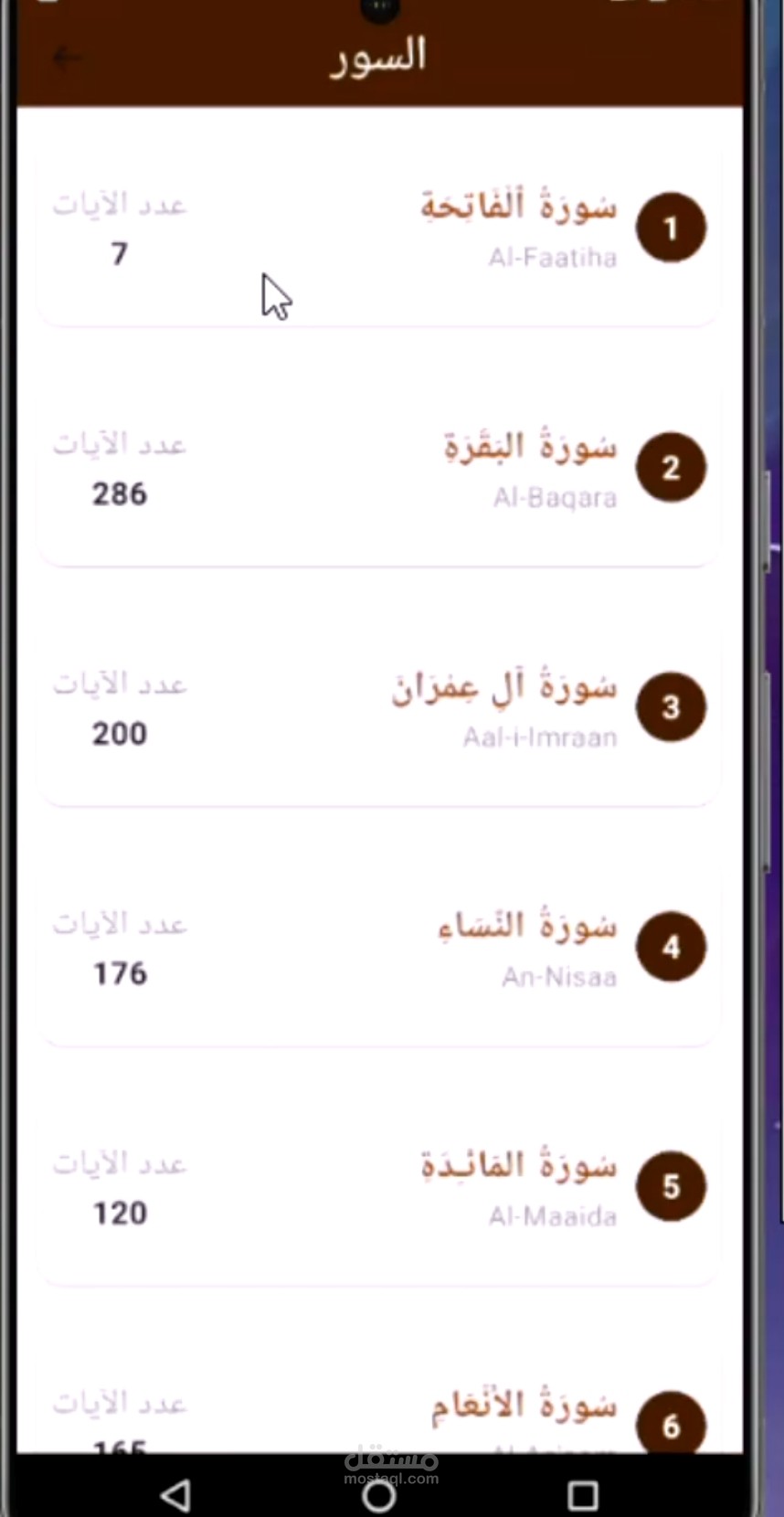Tap the system home button
784x1517 pixels.
point(379,1495)
